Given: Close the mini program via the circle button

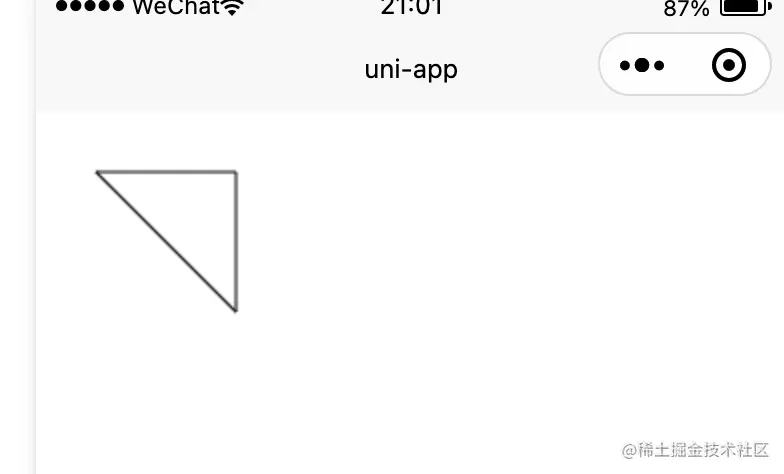Looking at the screenshot, I should [729, 66].
